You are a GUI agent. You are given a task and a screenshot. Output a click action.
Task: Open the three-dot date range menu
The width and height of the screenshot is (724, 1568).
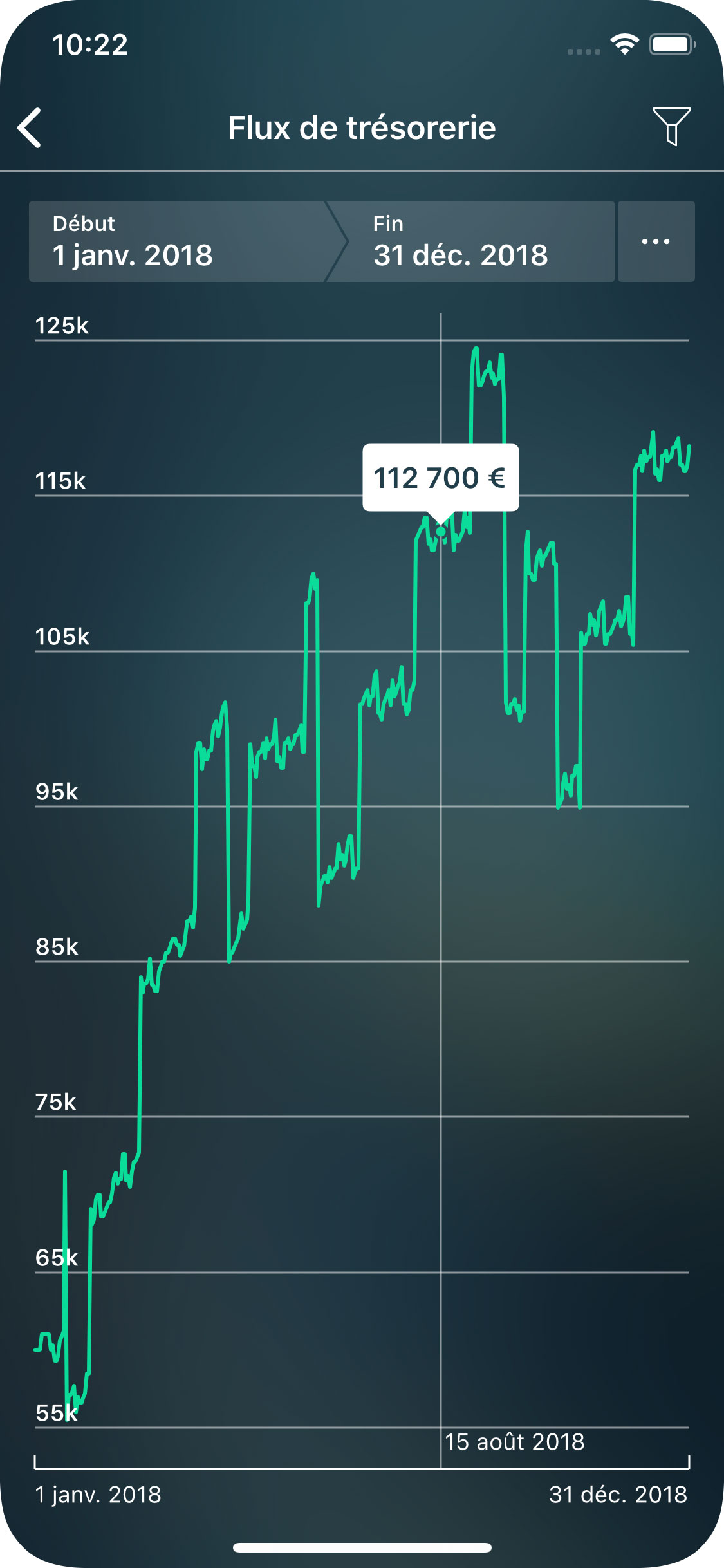pos(656,241)
